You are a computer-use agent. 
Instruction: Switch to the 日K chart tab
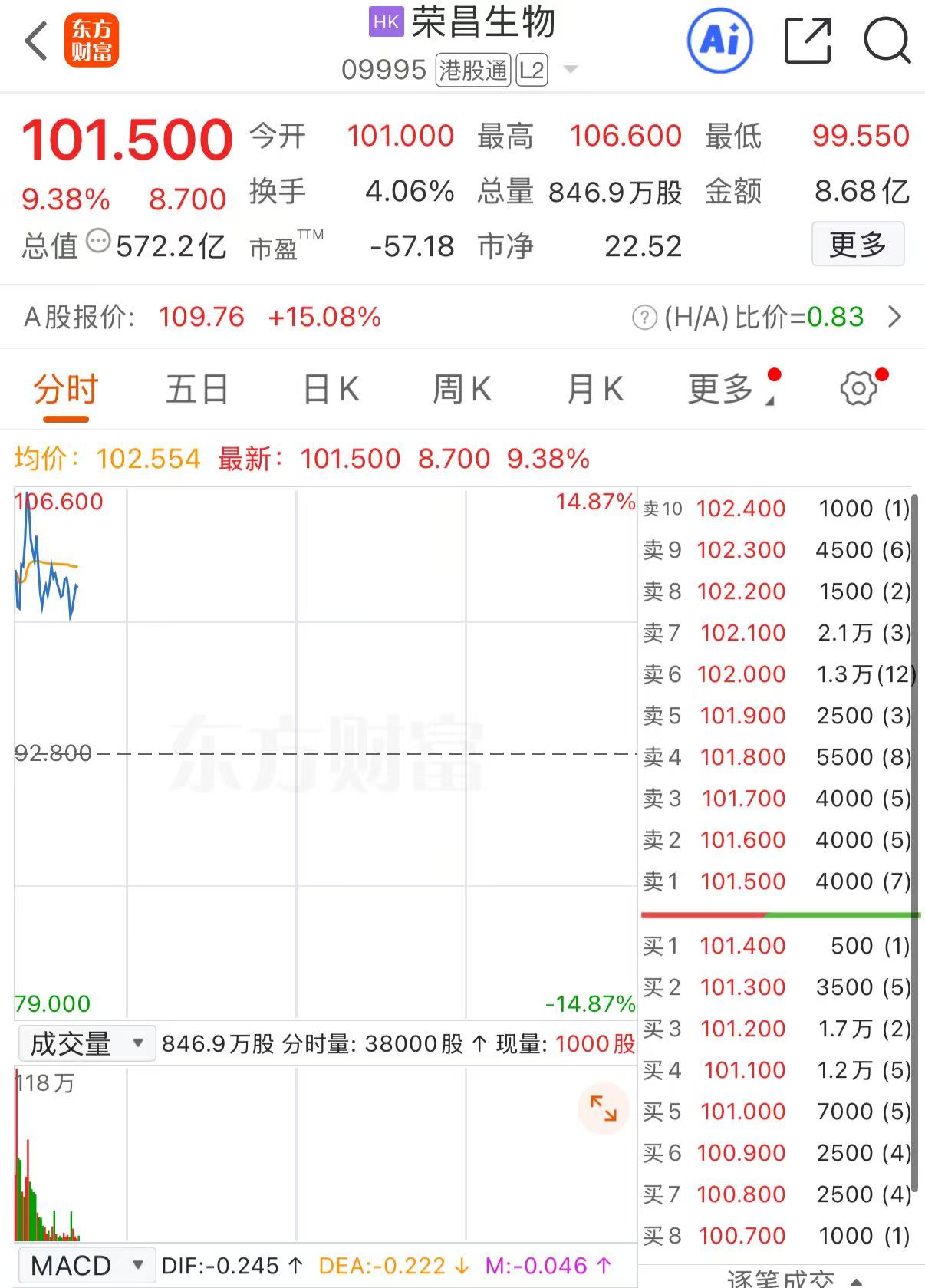click(330, 389)
